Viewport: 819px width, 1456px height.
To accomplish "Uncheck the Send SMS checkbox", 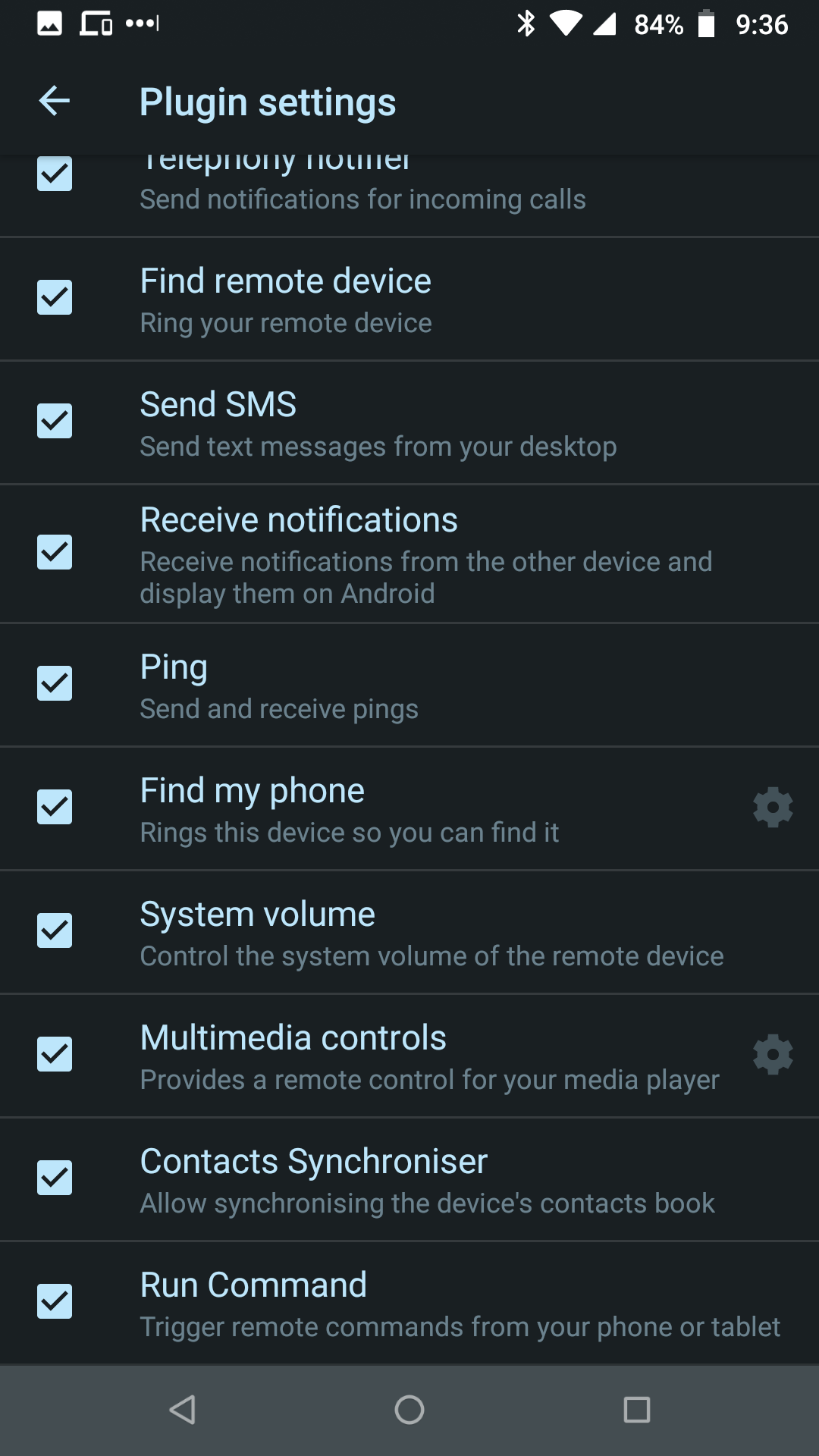I will pos(55,421).
